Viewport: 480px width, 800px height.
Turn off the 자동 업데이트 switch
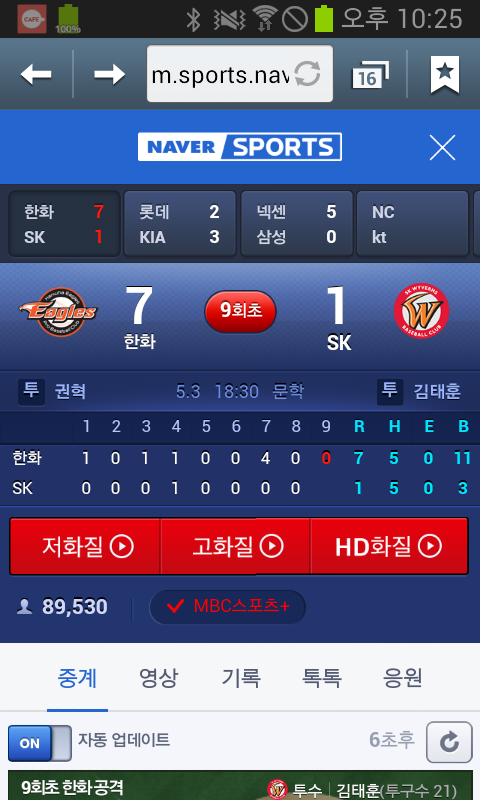pos(40,743)
